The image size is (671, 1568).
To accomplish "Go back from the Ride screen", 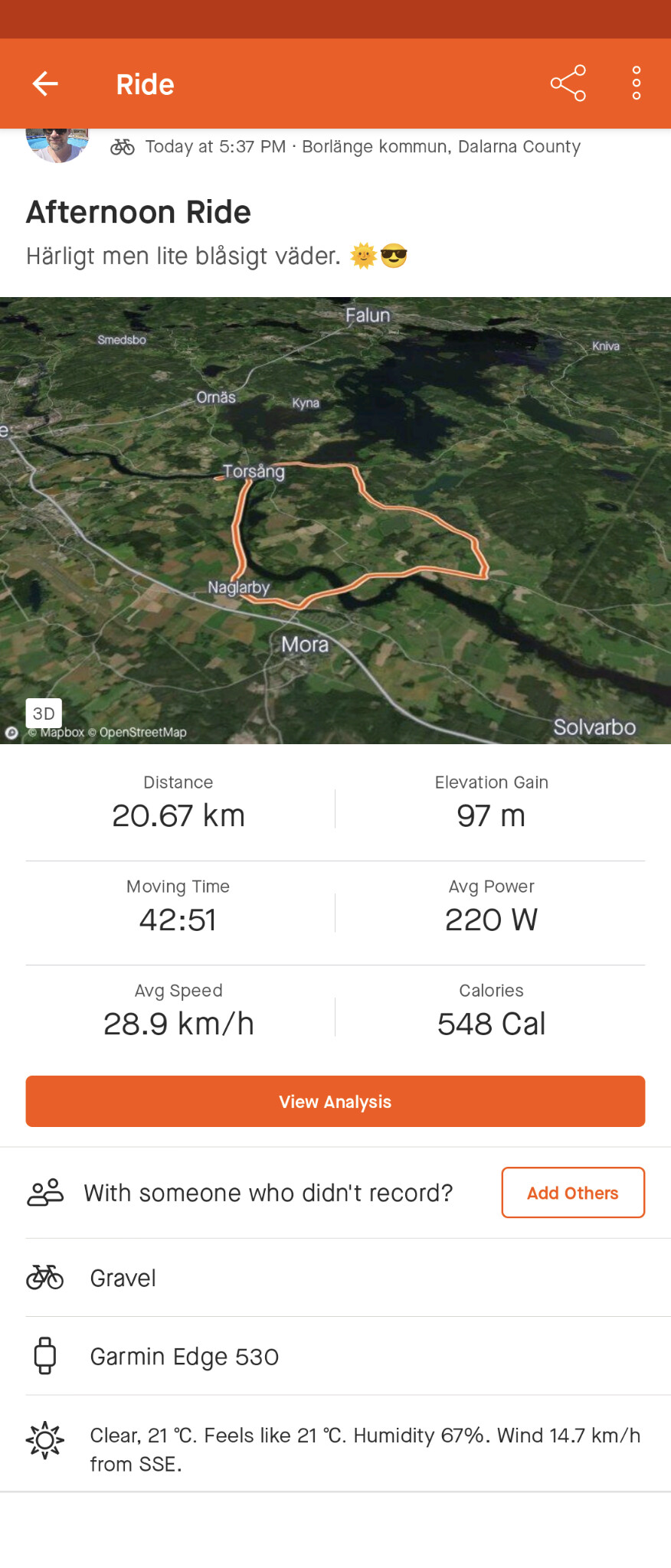I will [x=45, y=83].
